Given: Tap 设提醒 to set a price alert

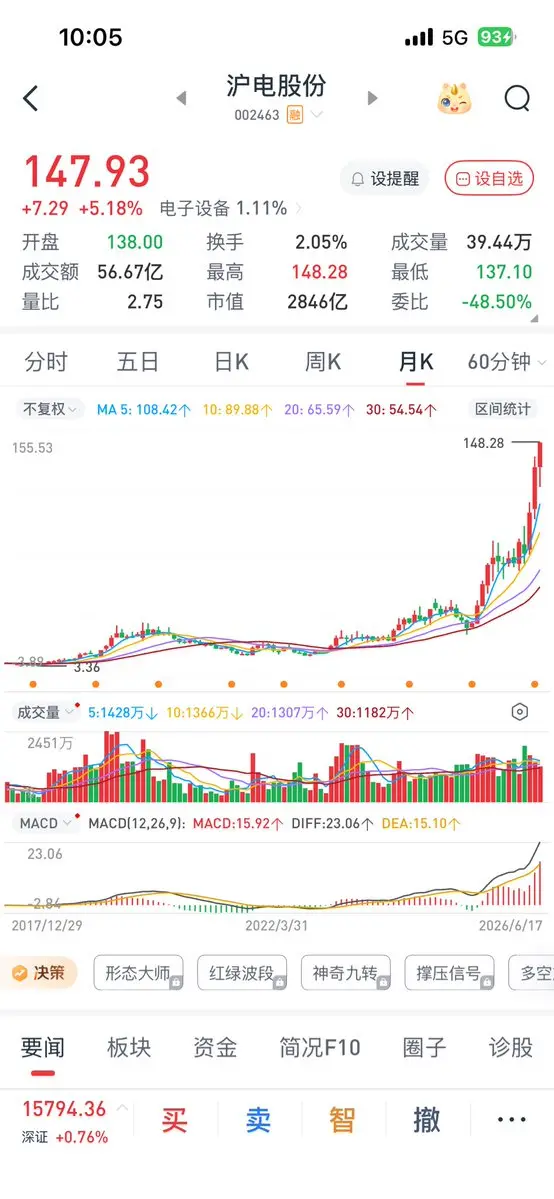Looking at the screenshot, I should tap(384, 179).
